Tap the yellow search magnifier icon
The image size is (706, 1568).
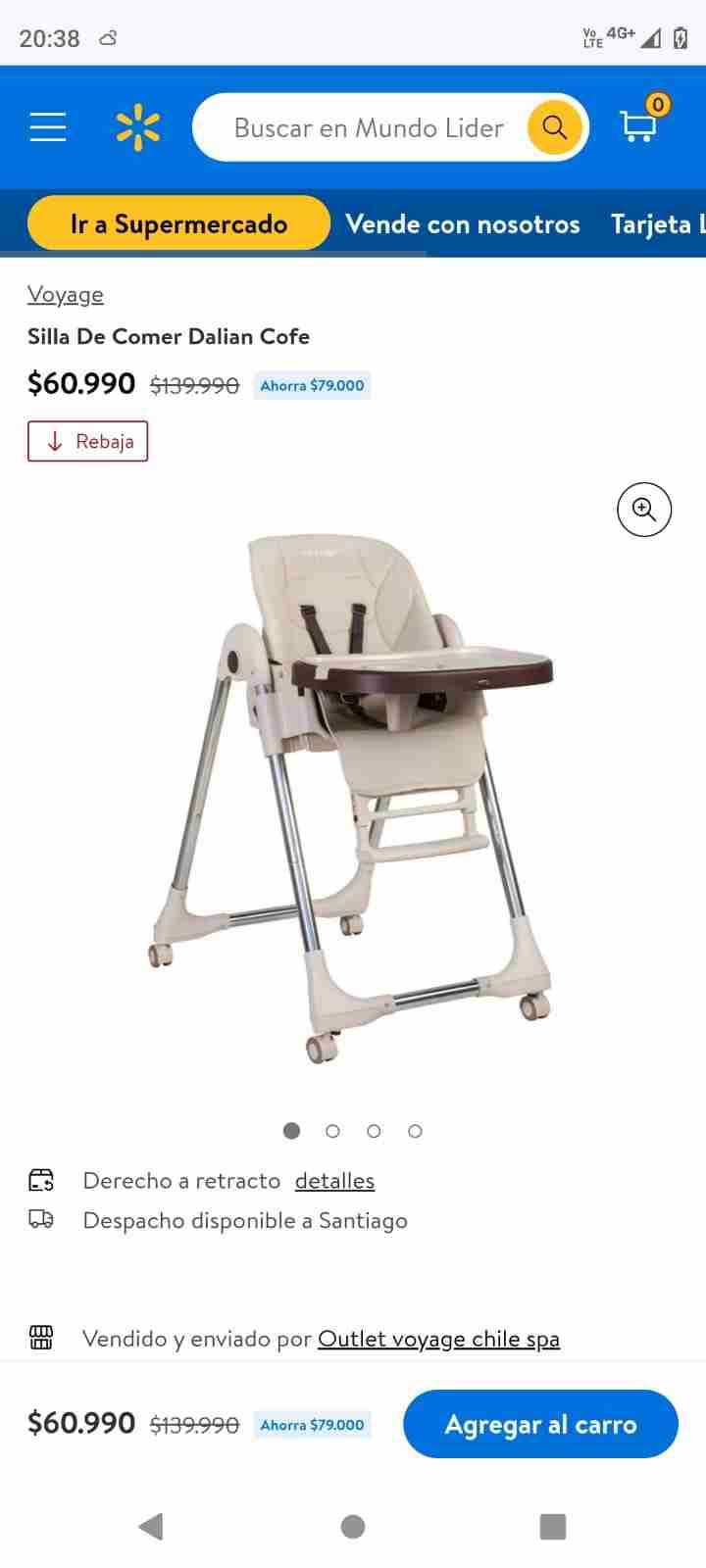[x=555, y=127]
